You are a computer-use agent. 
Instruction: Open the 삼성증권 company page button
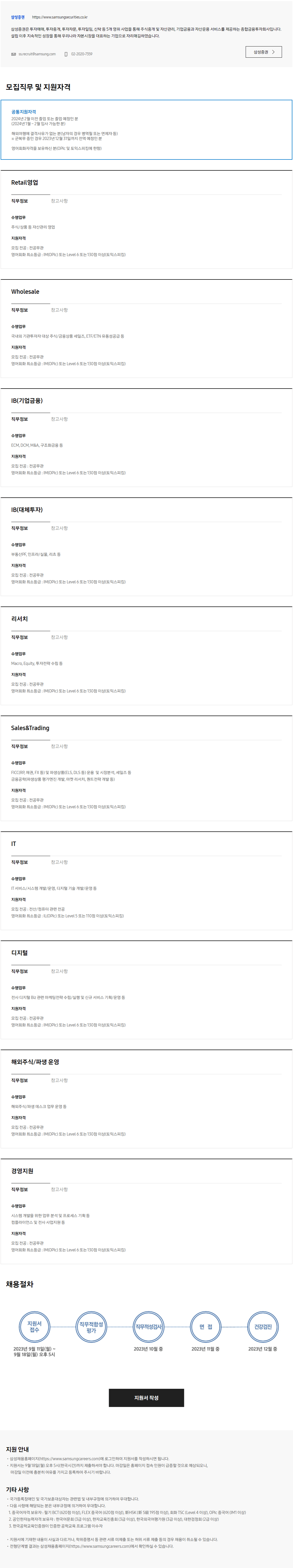point(263,52)
